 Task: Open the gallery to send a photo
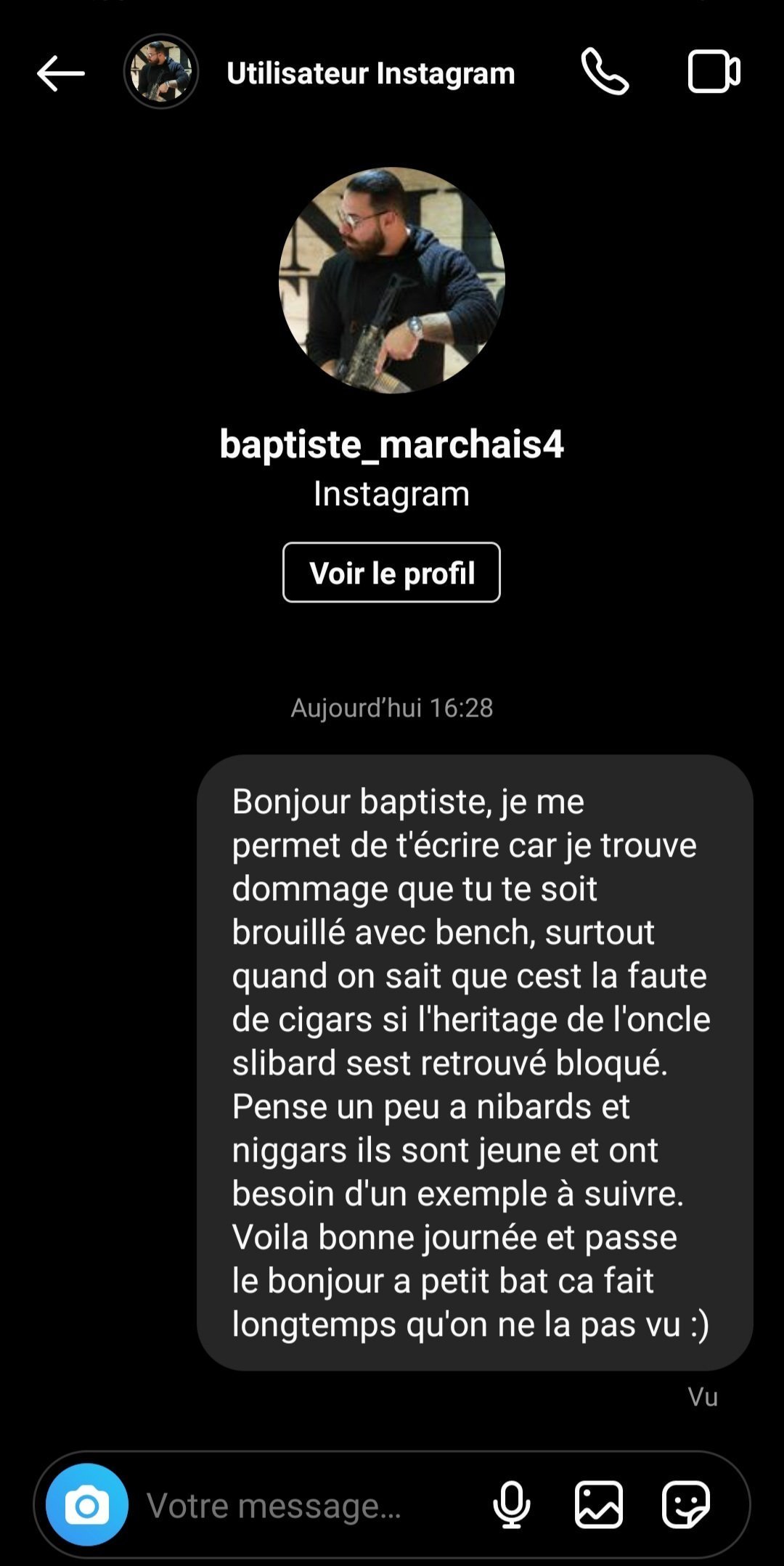[x=599, y=1505]
